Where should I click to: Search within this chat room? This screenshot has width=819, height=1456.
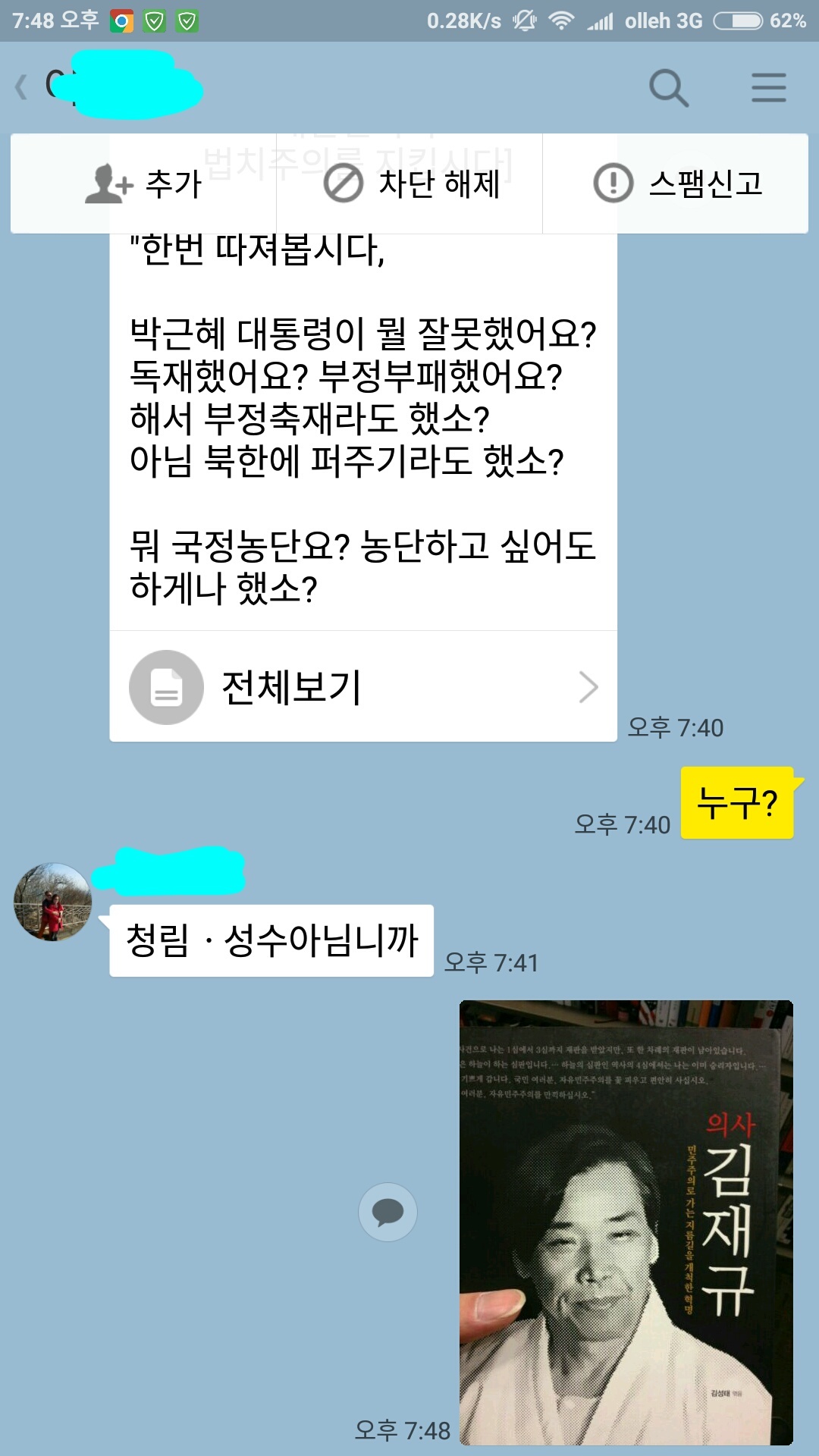[x=669, y=88]
